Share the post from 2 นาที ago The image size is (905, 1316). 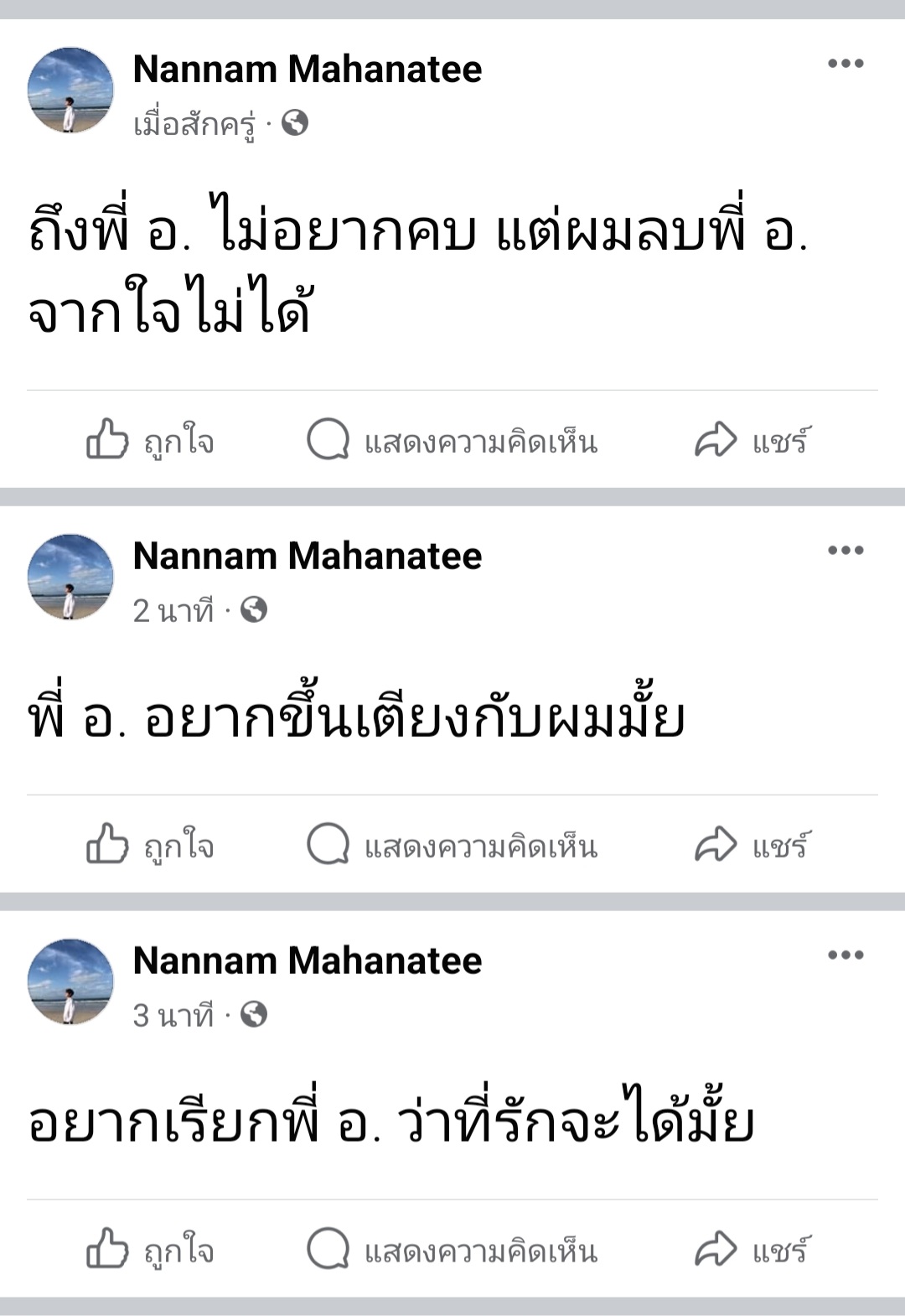pos(752,845)
